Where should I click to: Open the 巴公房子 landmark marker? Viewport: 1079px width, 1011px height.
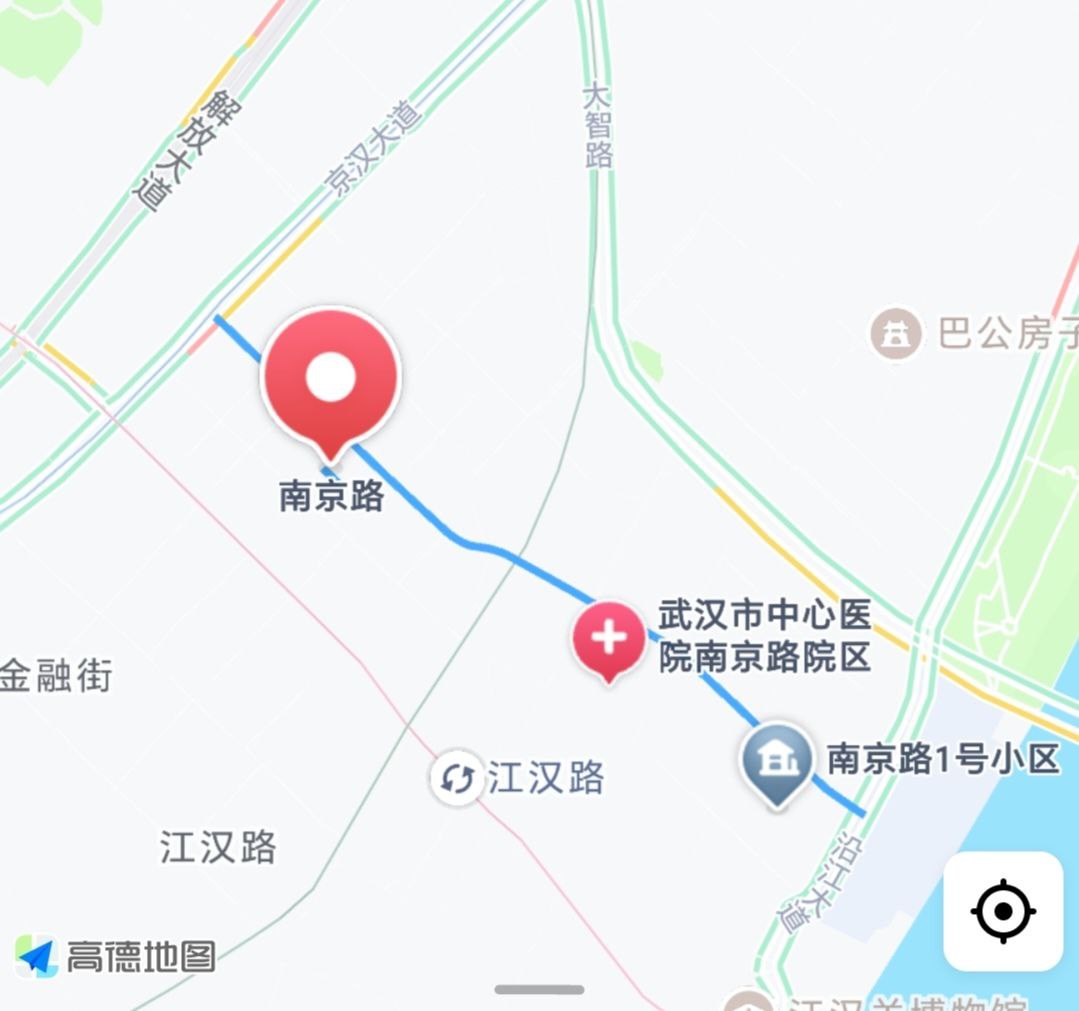[x=895, y=333]
